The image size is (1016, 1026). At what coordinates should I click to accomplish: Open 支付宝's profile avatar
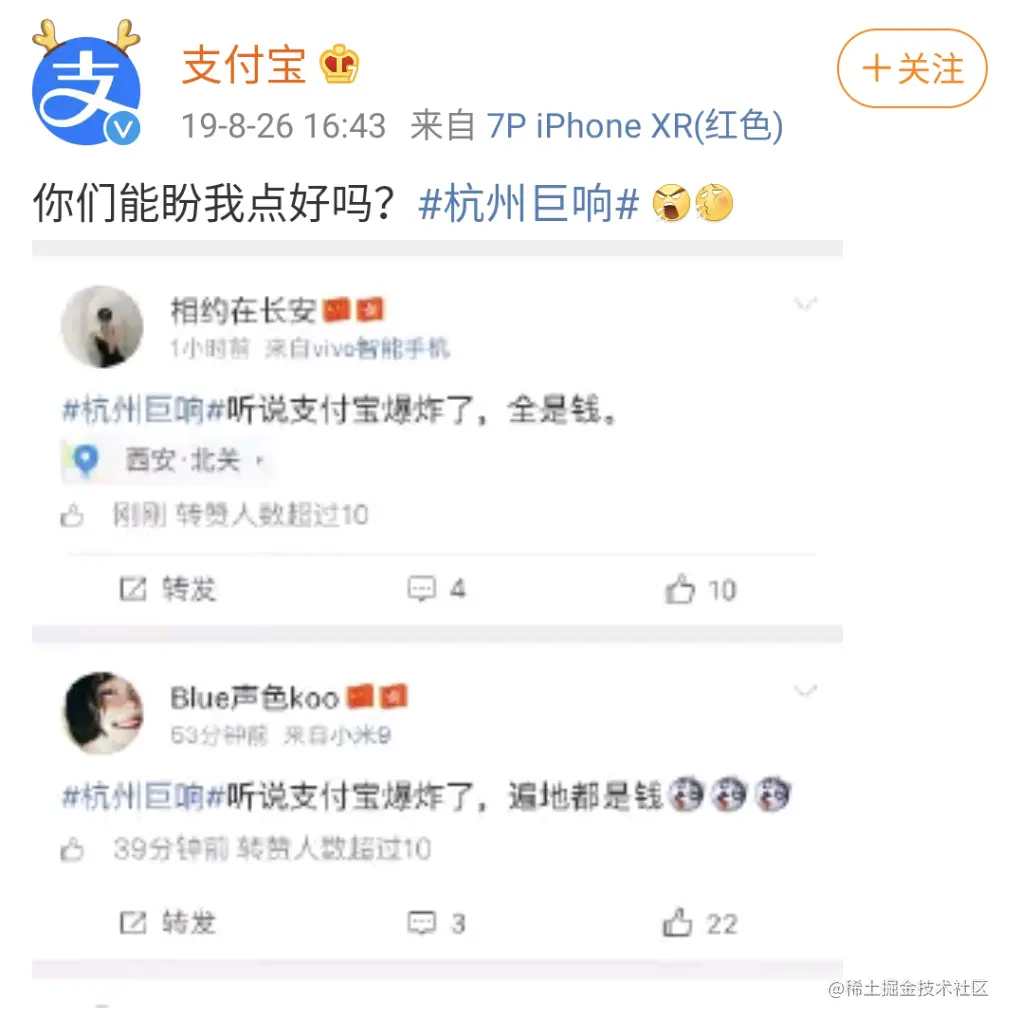click(86, 88)
